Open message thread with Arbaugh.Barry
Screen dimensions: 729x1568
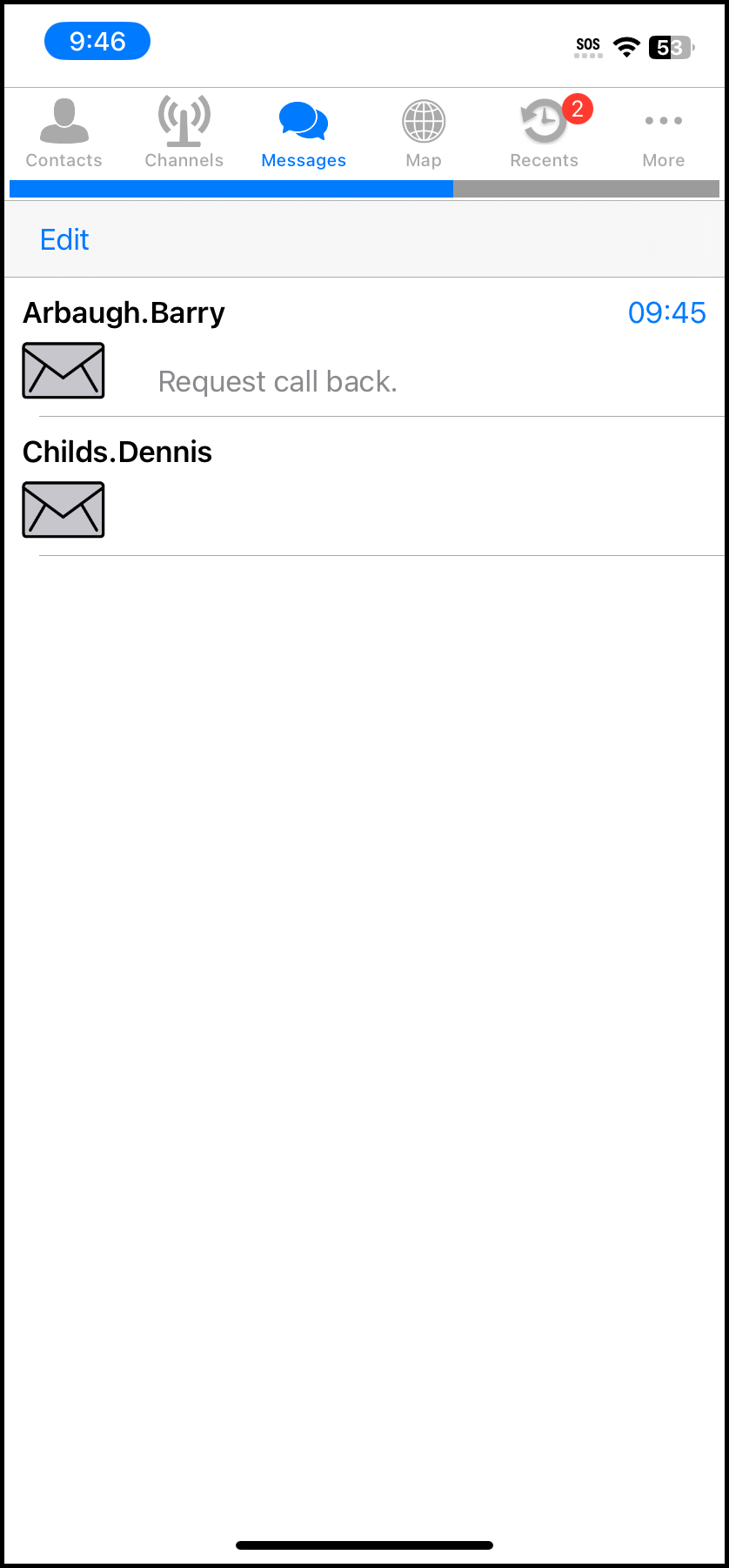pos(364,347)
